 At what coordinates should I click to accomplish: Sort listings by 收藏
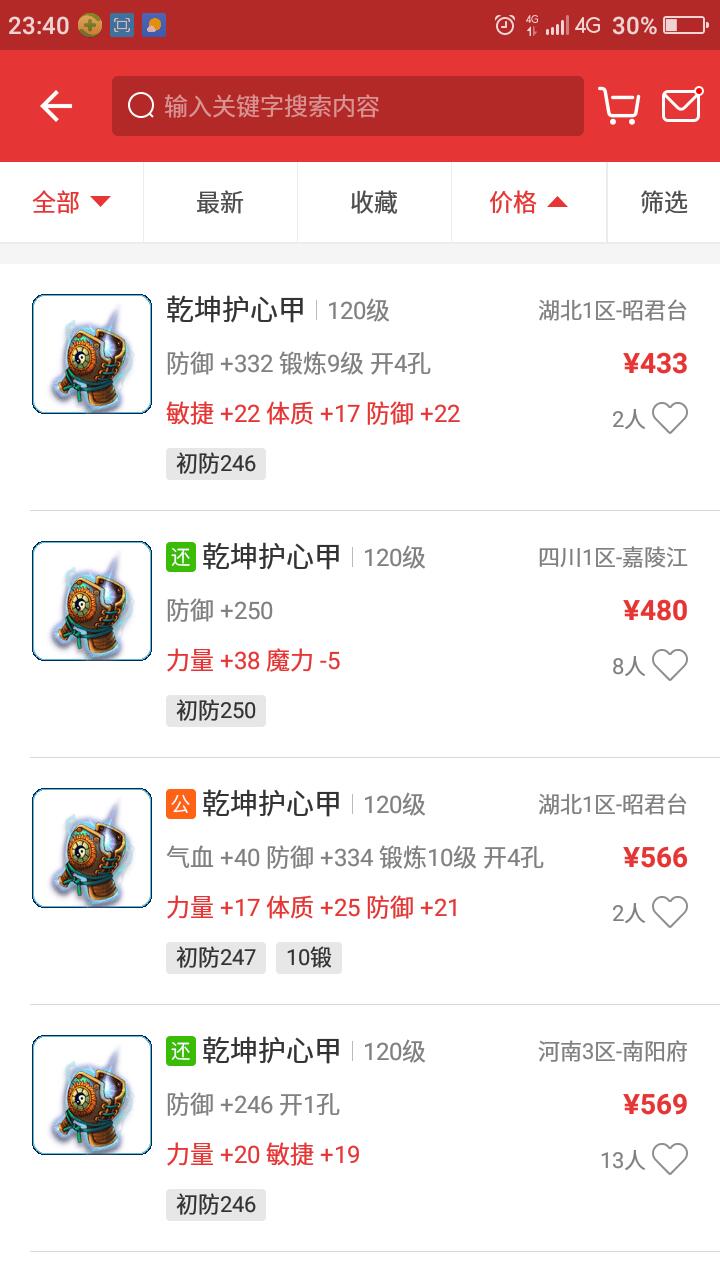click(374, 203)
